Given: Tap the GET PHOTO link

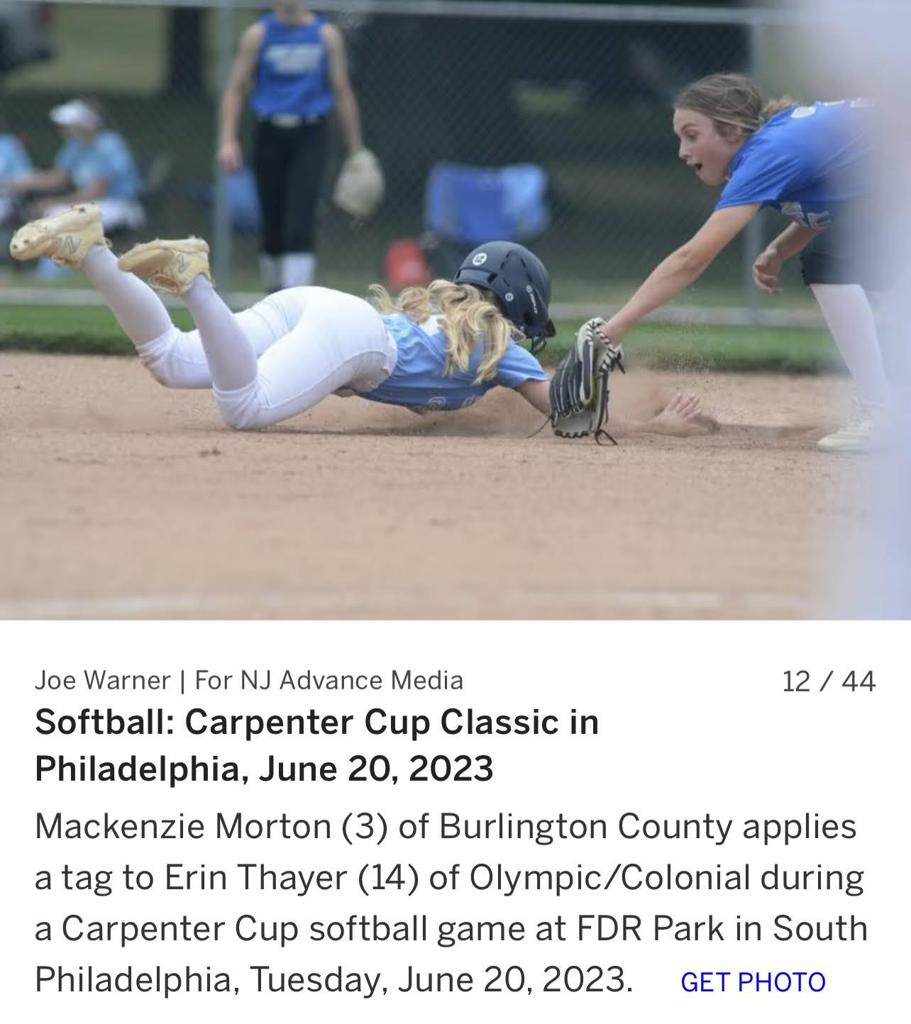Looking at the screenshot, I should pos(752,982).
